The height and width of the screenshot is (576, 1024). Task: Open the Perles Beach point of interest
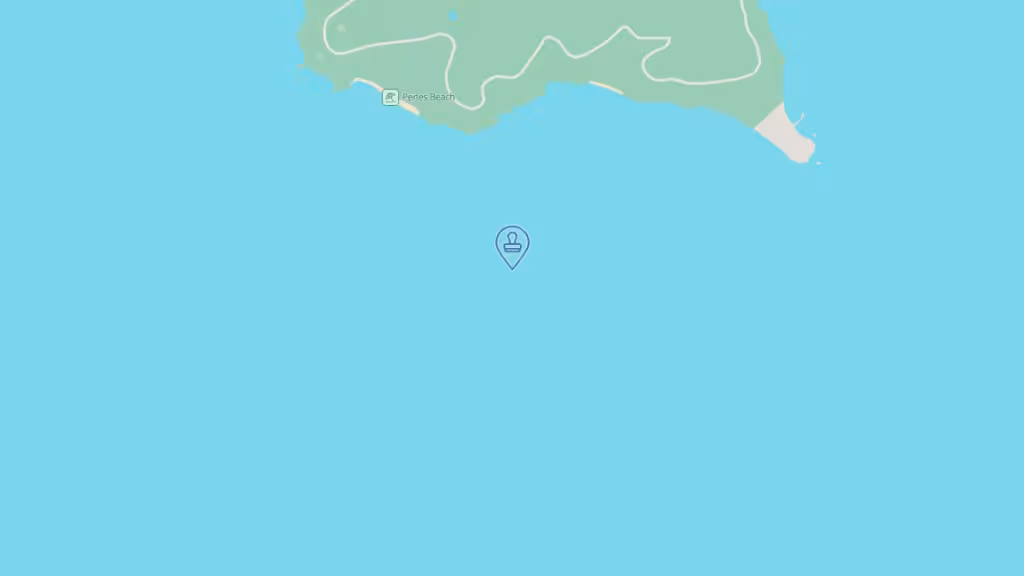pyautogui.click(x=391, y=97)
